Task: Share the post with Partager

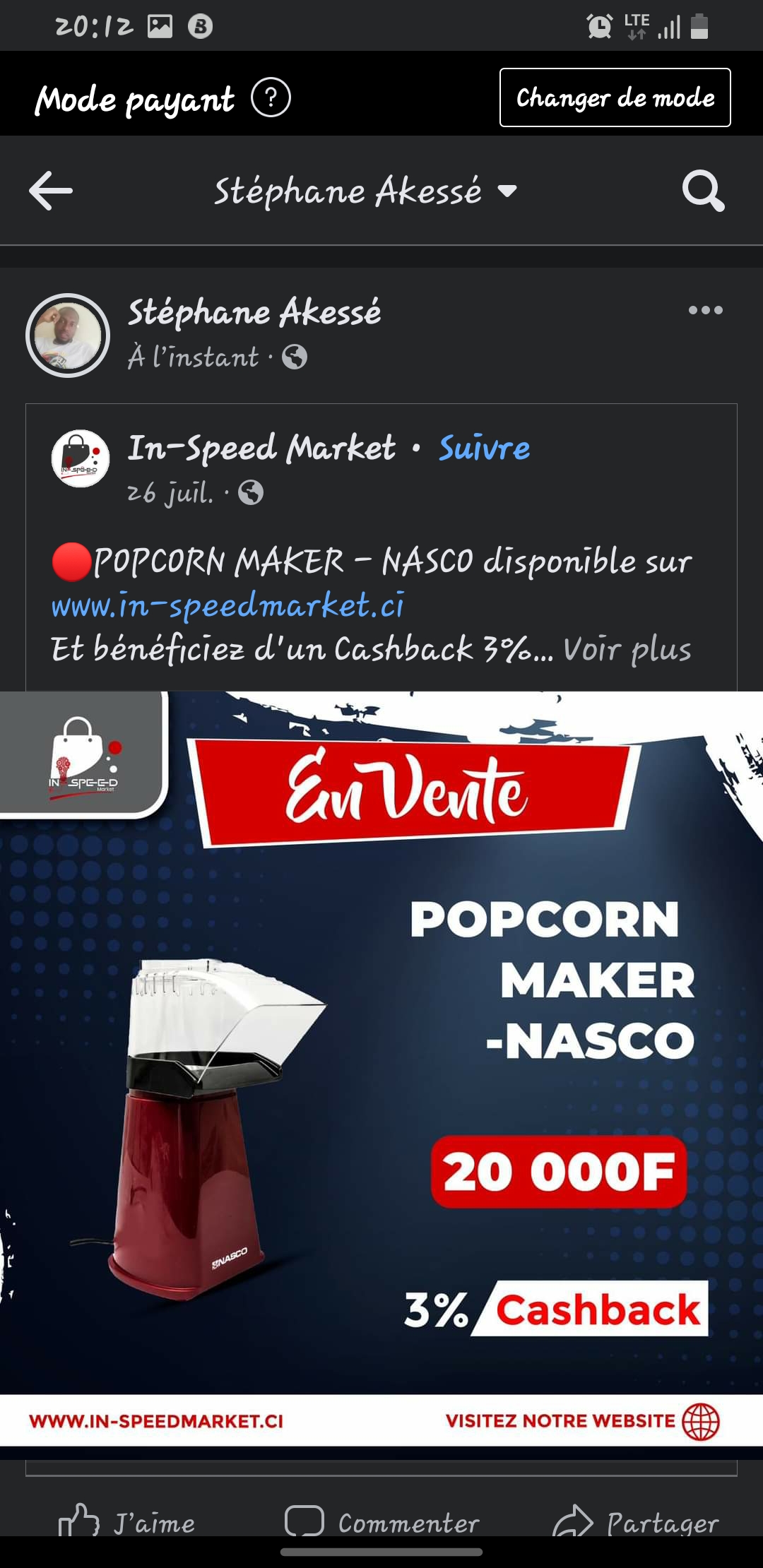Action: click(x=636, y=1521)
